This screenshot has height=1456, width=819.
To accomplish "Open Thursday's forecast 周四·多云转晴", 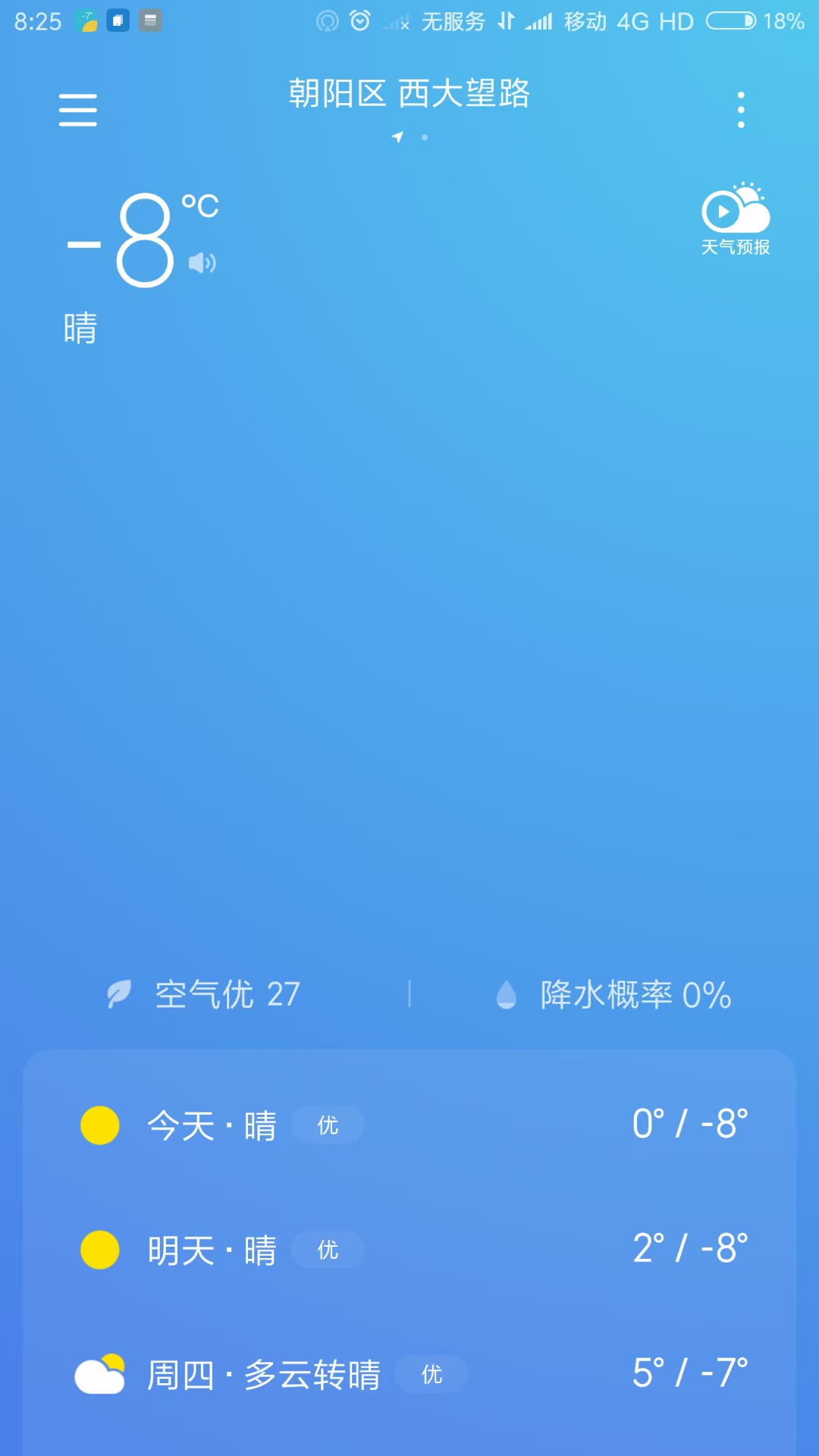I will click(409, 1373).
